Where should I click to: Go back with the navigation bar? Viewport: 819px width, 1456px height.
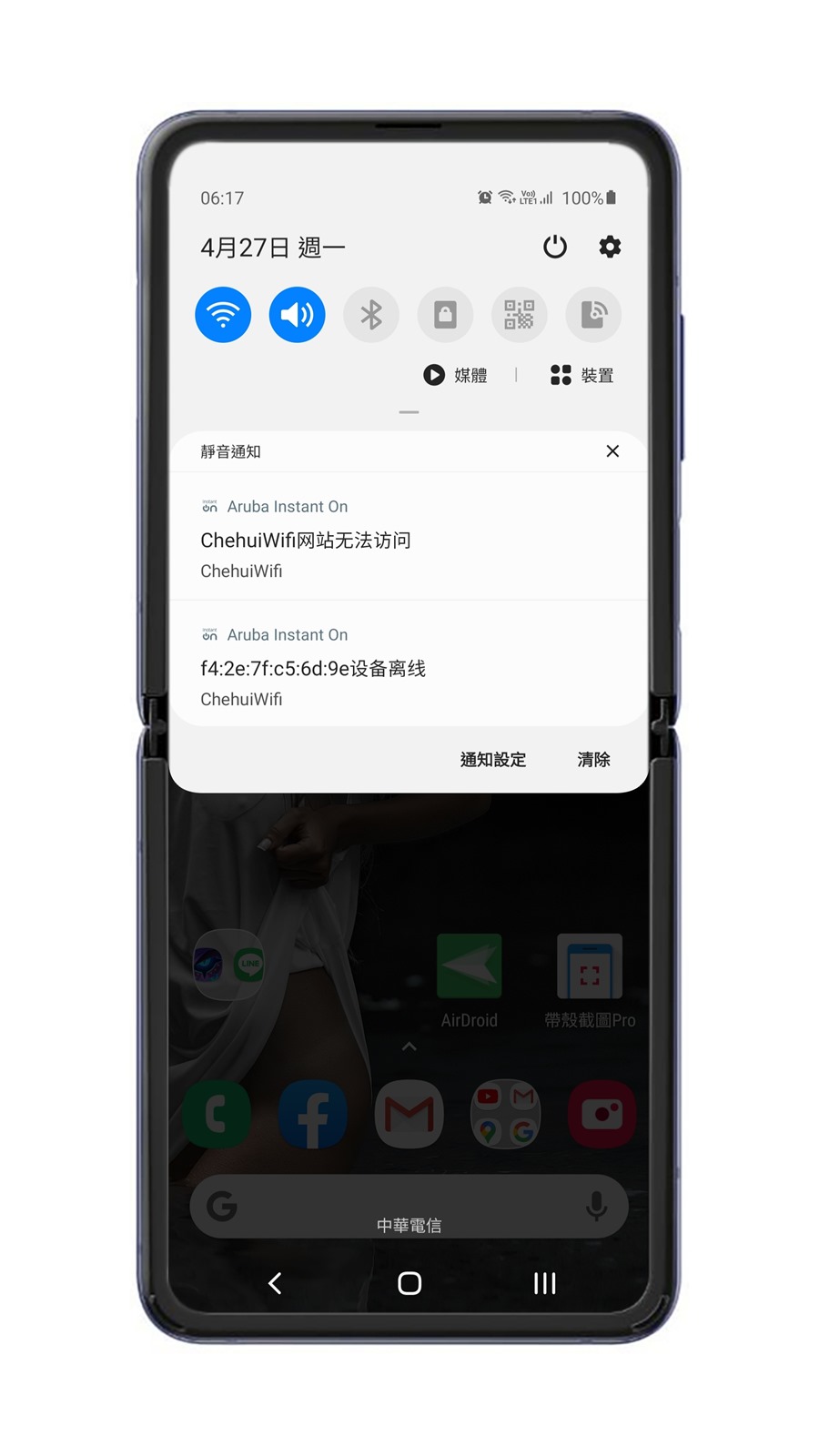point(275,1283)
